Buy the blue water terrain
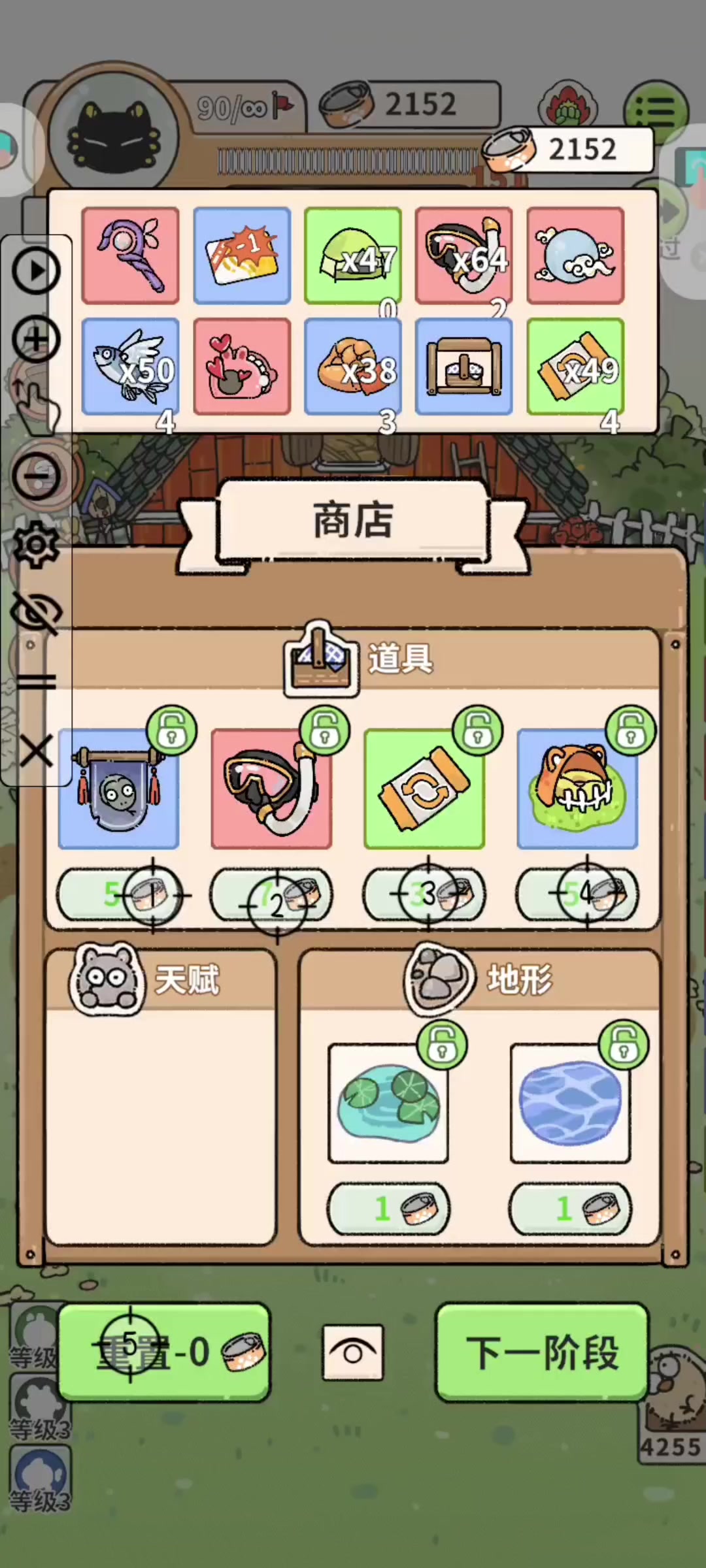Screen dimensions: 706x1568 pos(570,1103)
